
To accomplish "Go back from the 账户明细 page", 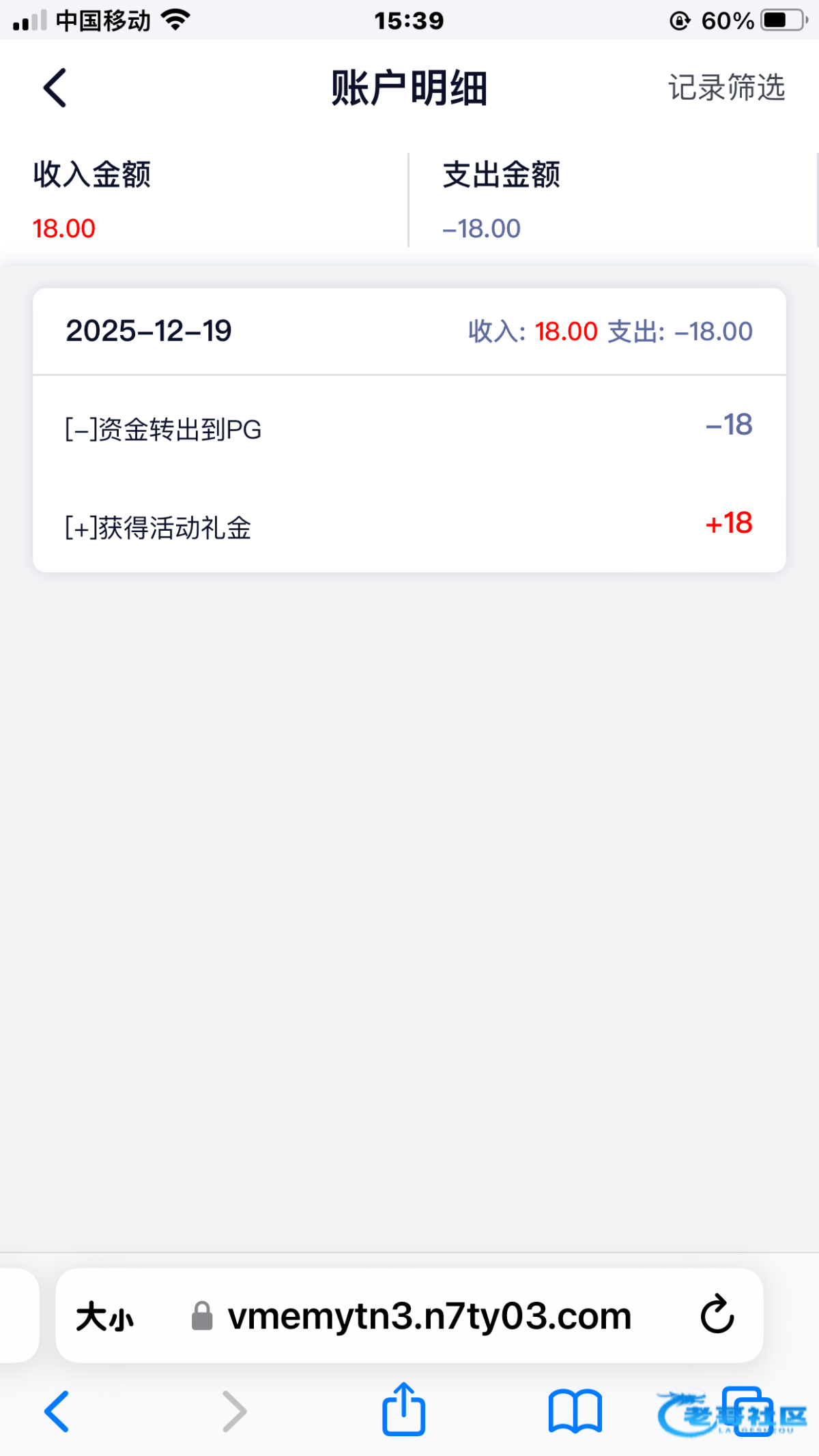I will click(55, 88).
